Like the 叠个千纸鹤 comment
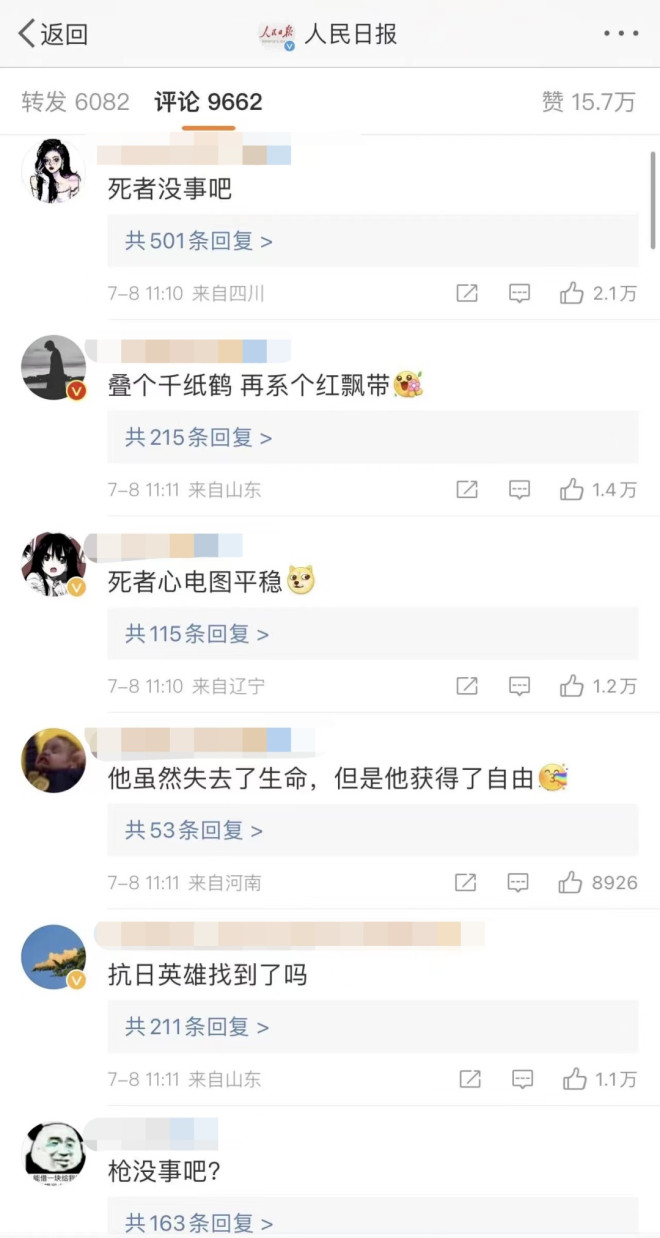This screenshot has height=1238, width=660. 573,489
